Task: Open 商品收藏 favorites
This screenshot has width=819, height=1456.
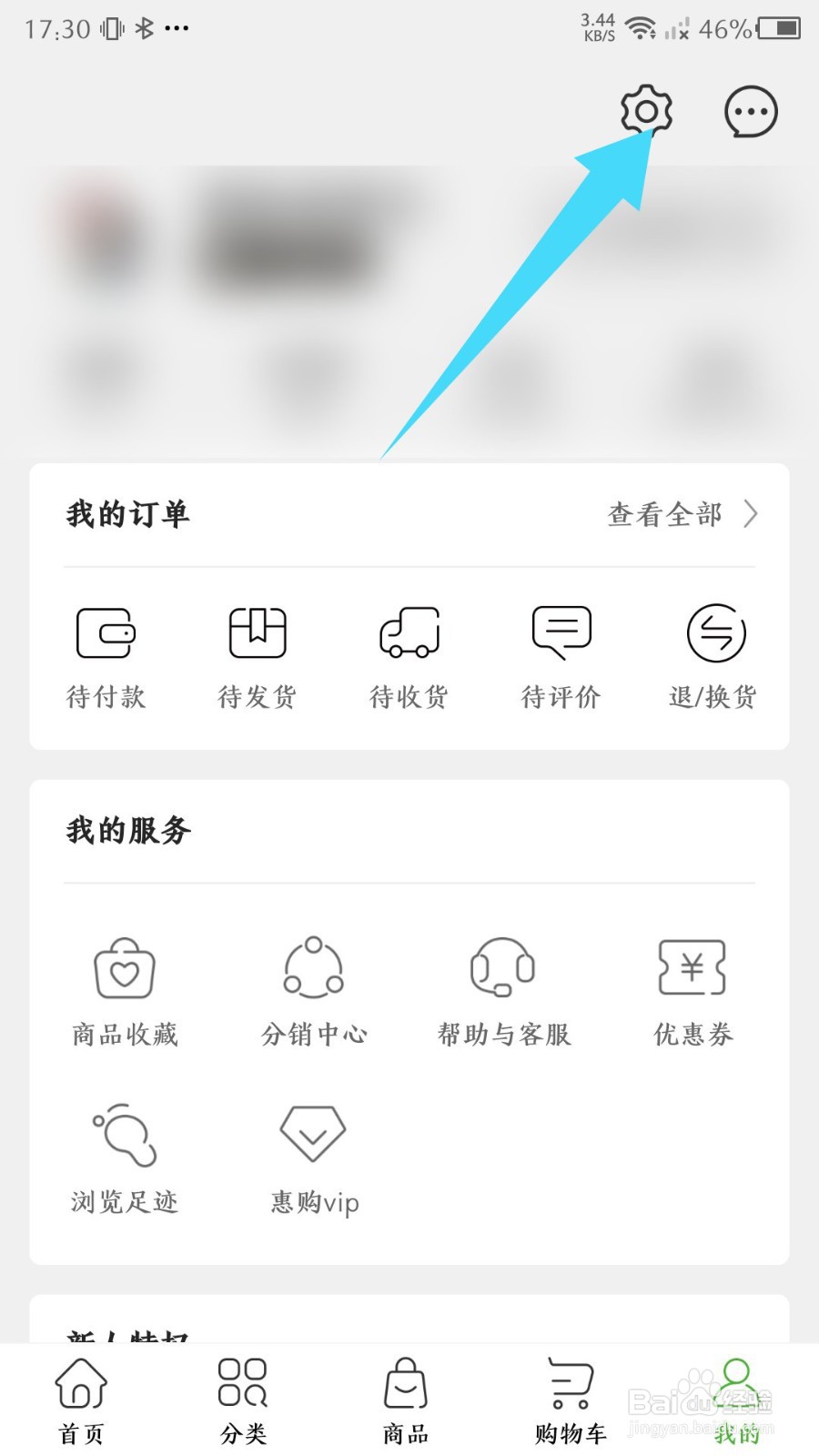Action: pos(125,993)
